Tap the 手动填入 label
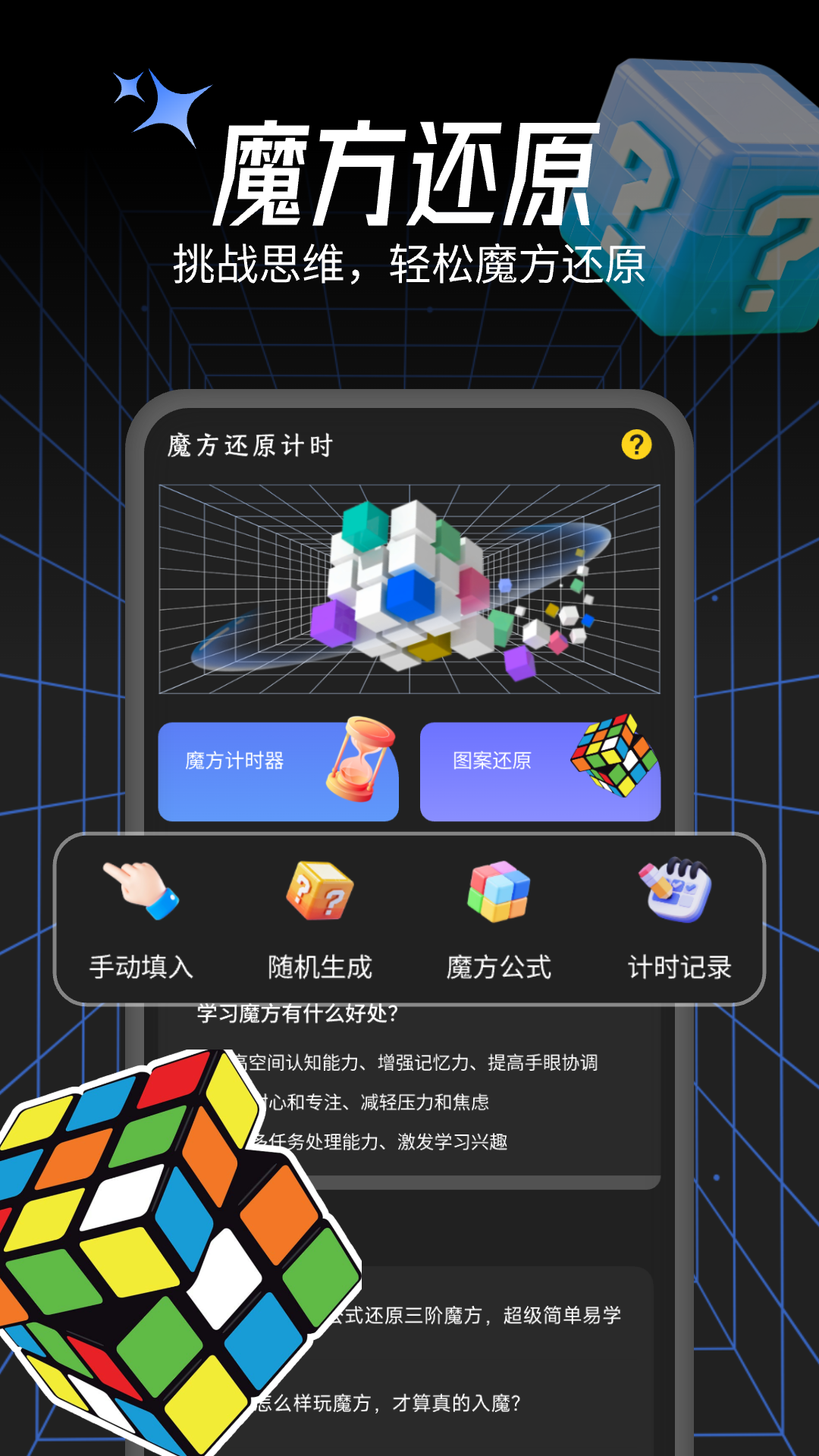Screen dimensions: 819x1456 (140, 967)
